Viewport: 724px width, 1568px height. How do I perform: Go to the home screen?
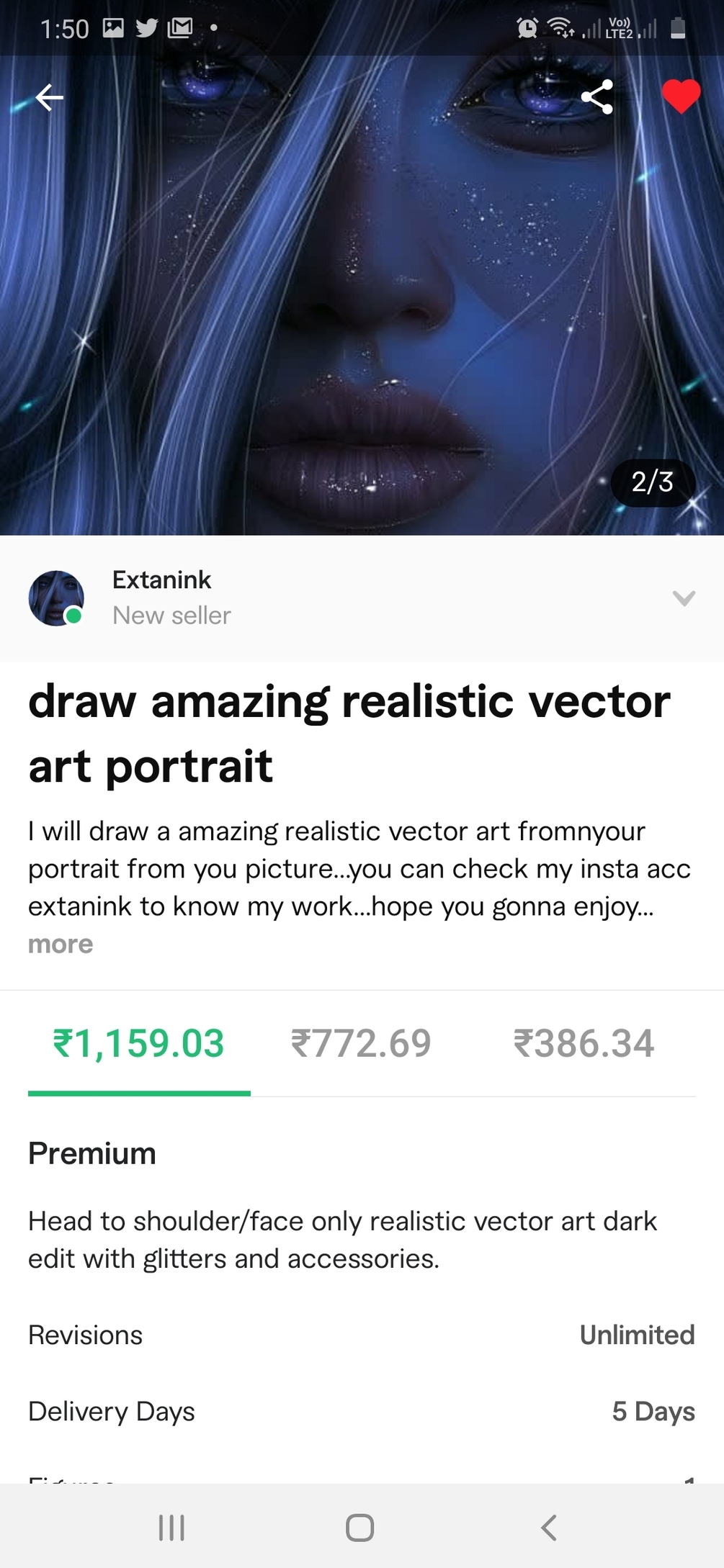pos(360,1527)
